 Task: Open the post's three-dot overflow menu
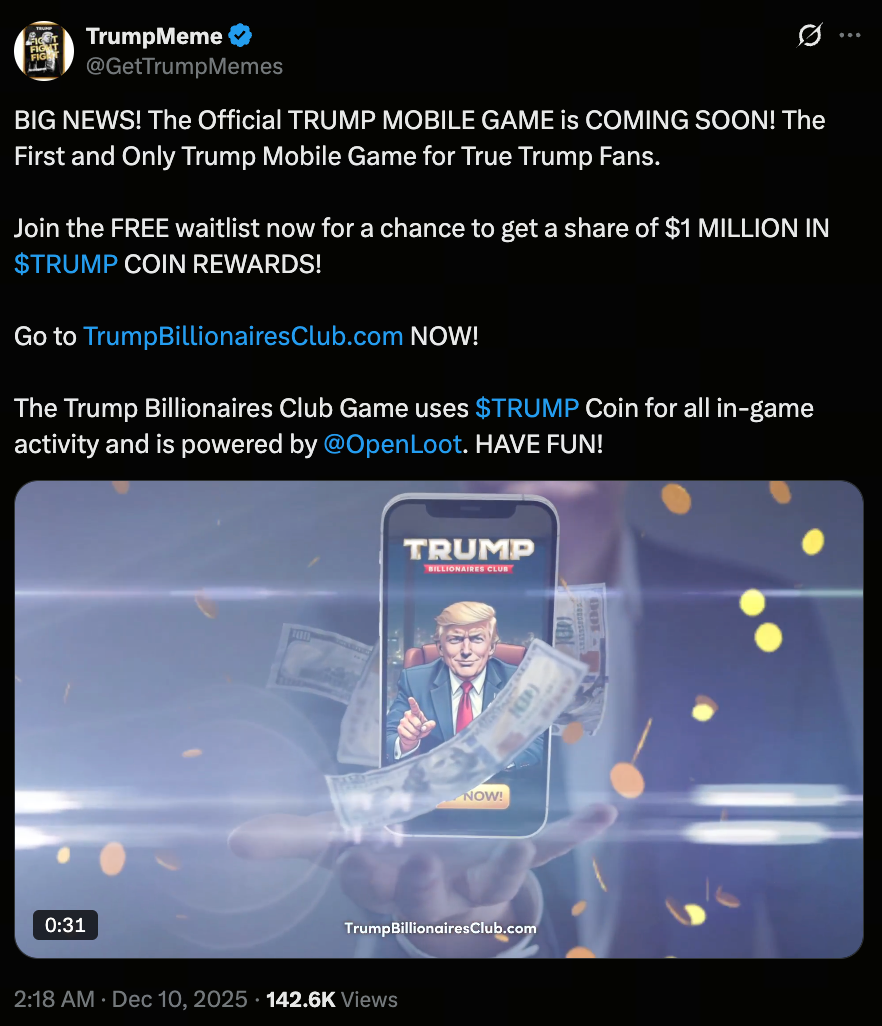[x=849, y=36]
